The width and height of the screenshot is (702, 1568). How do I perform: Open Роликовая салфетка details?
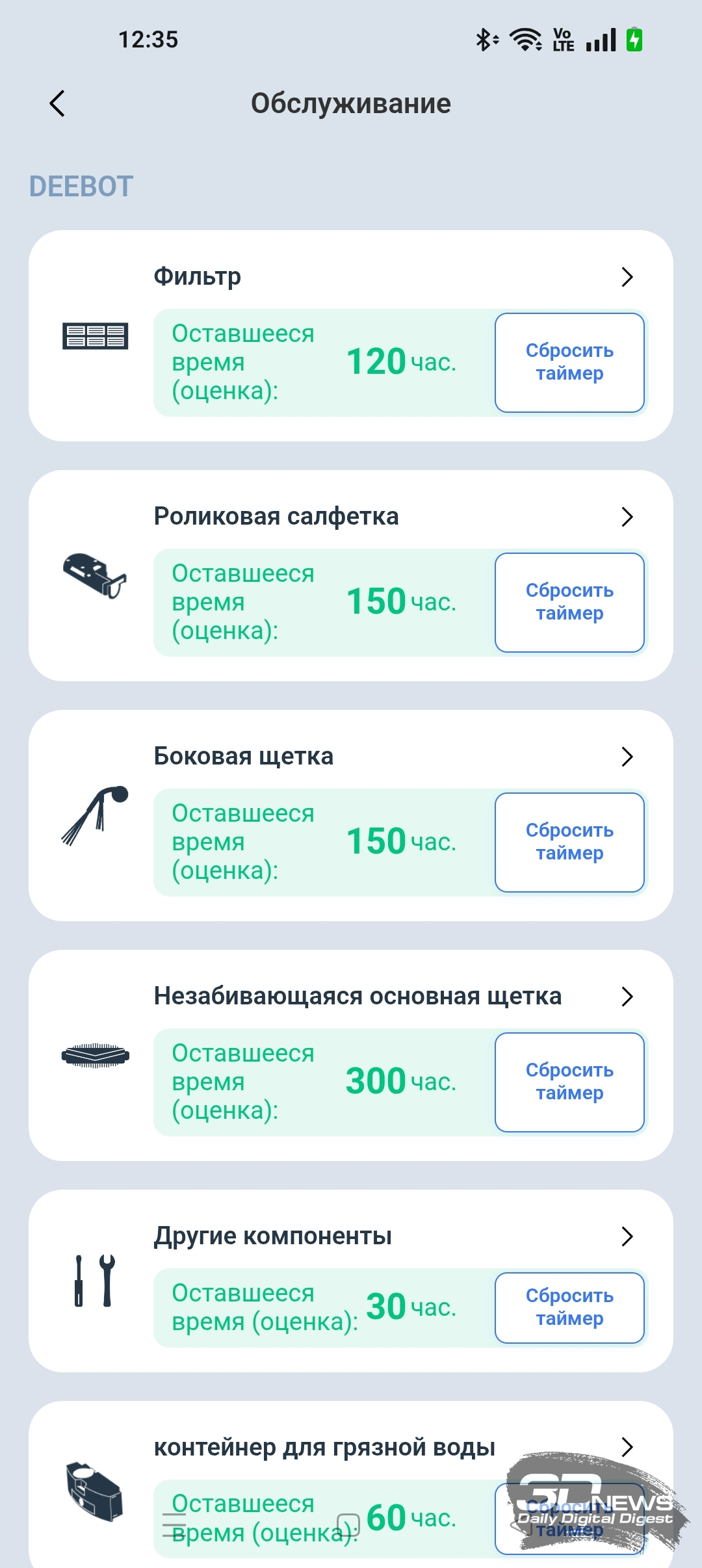[627, 517]
